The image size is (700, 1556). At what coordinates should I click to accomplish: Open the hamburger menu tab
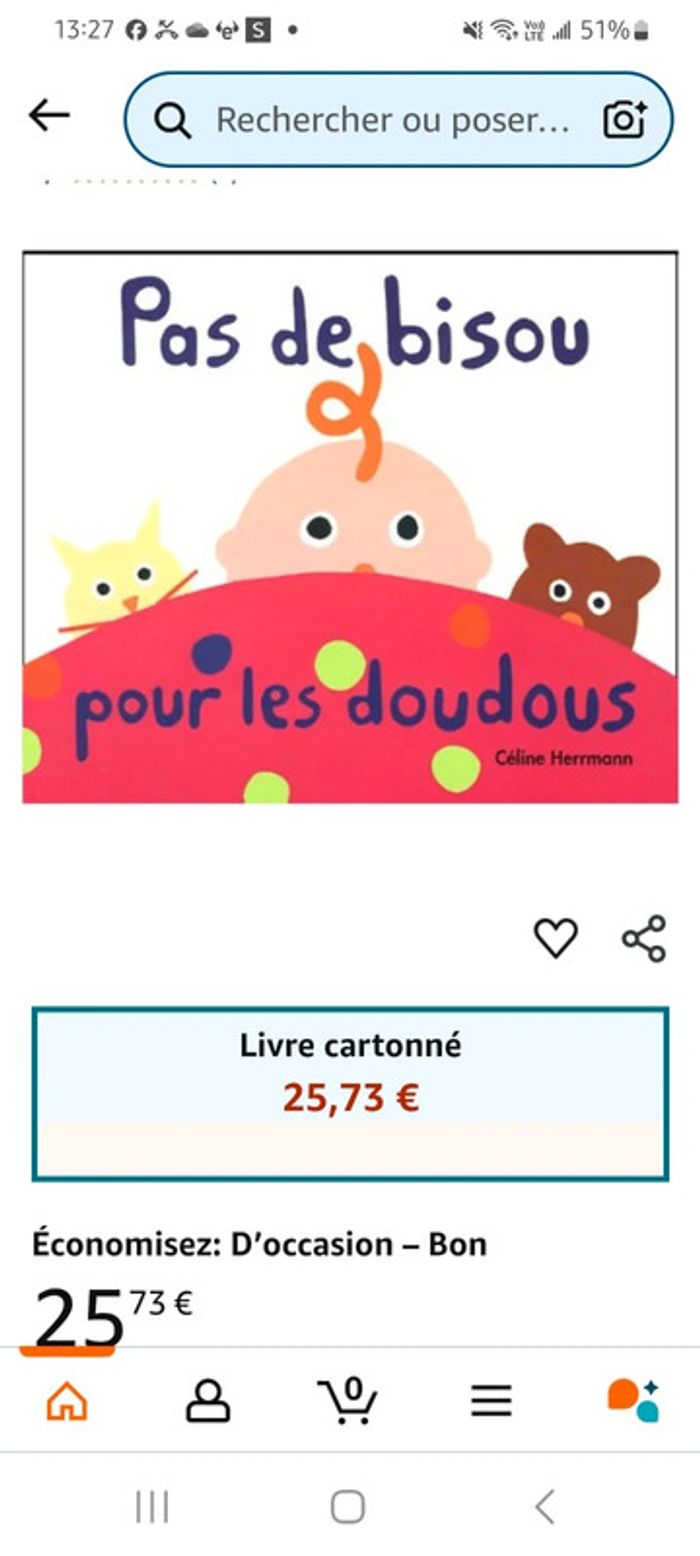pyautogui.click(x=491, y=1400)
